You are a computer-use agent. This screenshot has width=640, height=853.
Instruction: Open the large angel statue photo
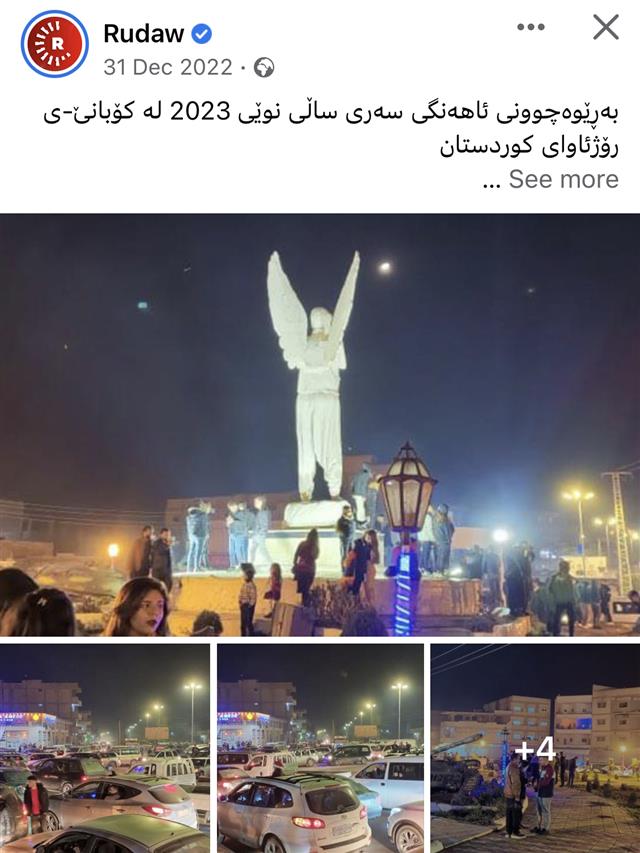[x=320, y=425]
